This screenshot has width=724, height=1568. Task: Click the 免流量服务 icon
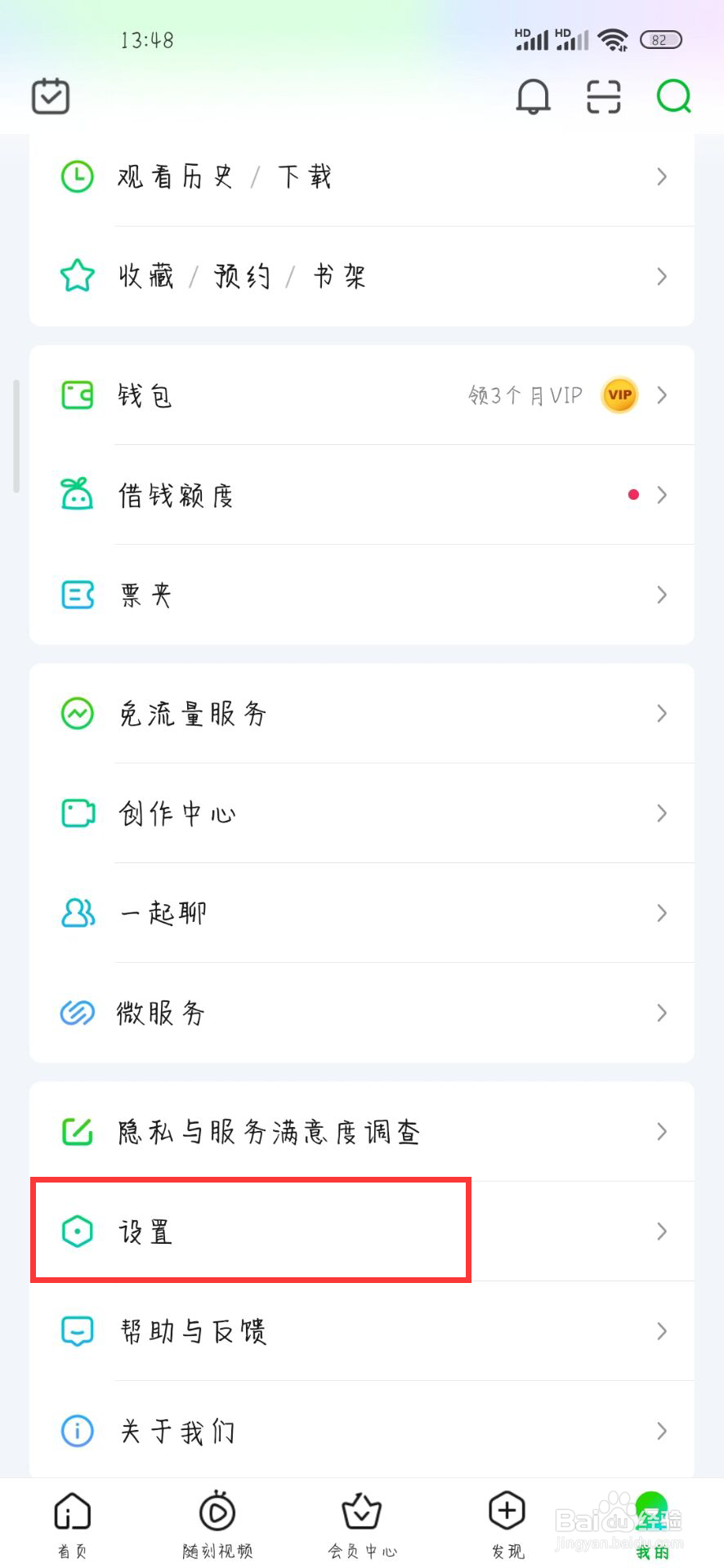(76, 713)
